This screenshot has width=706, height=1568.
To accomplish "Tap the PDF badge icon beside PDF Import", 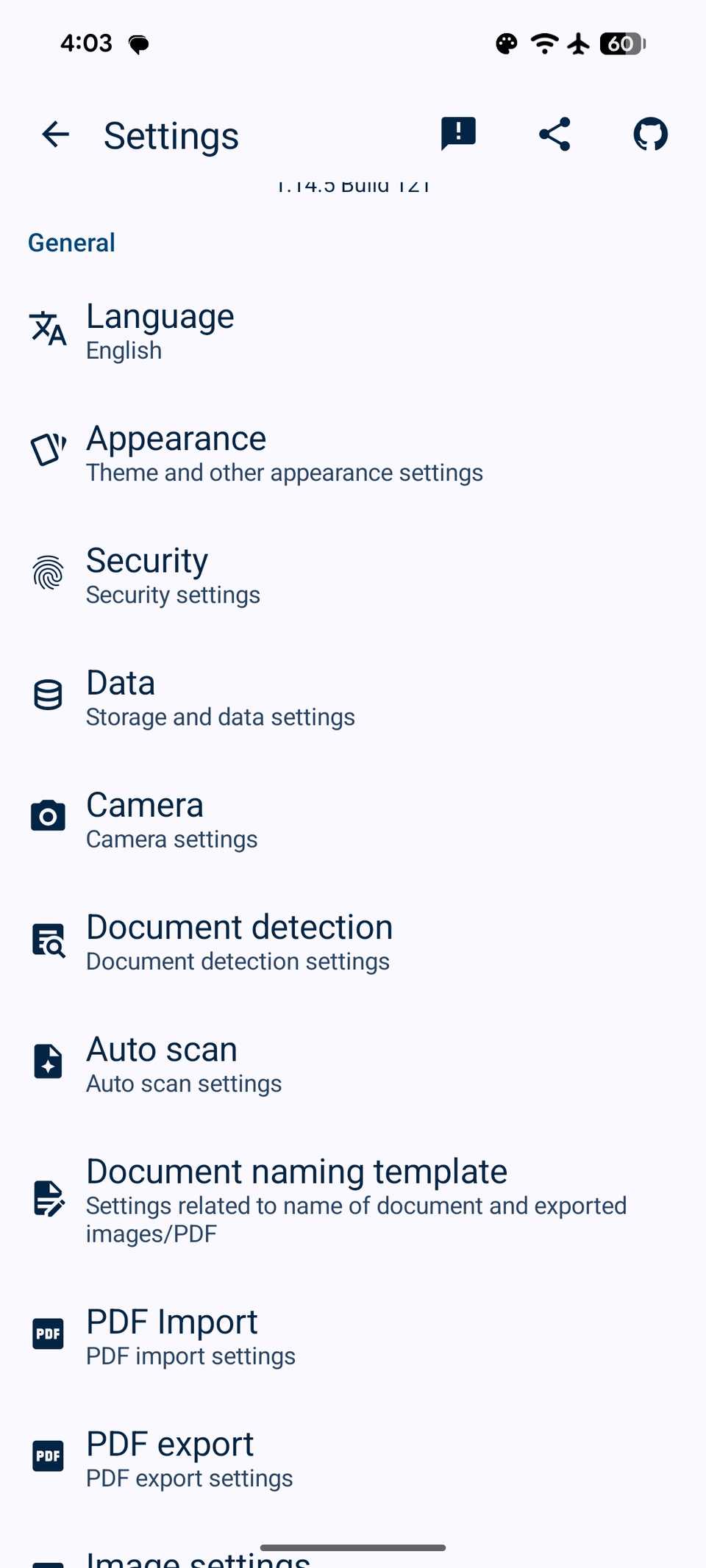I will click(x=46, y=1333).
